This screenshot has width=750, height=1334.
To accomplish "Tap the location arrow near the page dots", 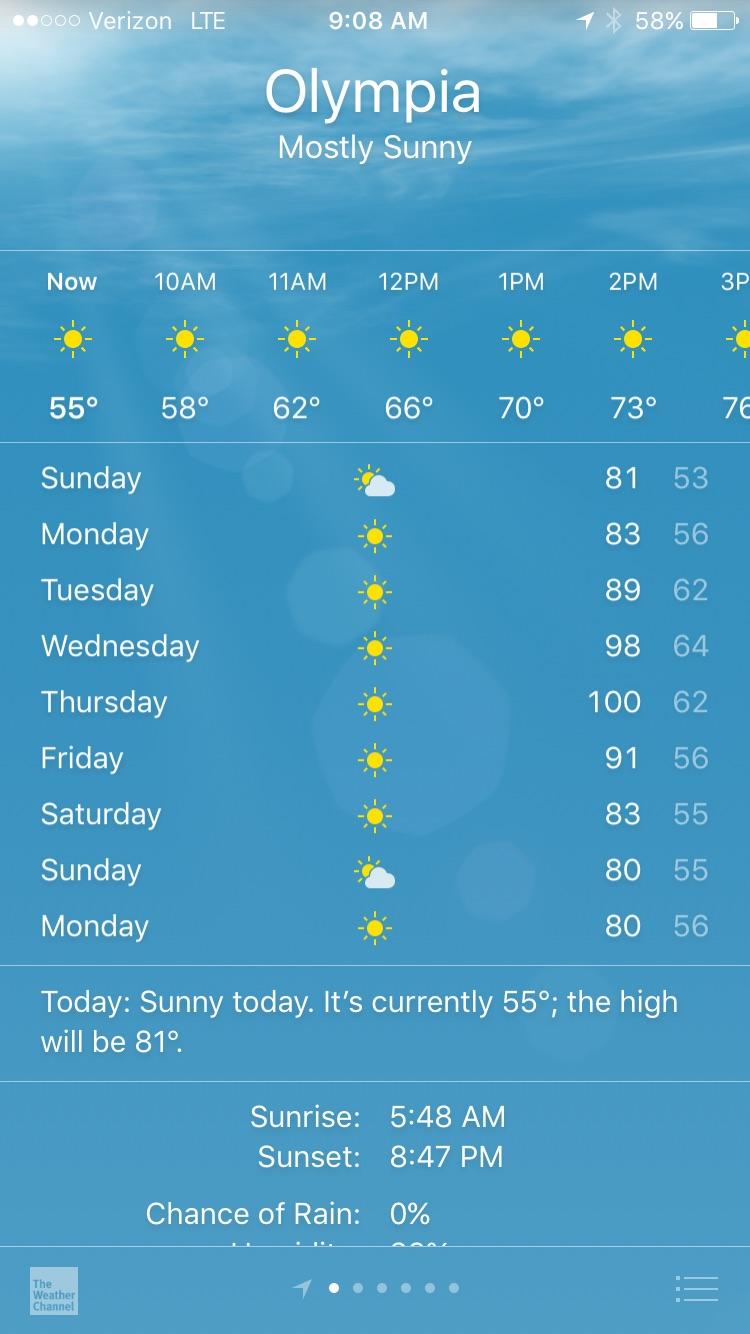I will coord(301,1289).
